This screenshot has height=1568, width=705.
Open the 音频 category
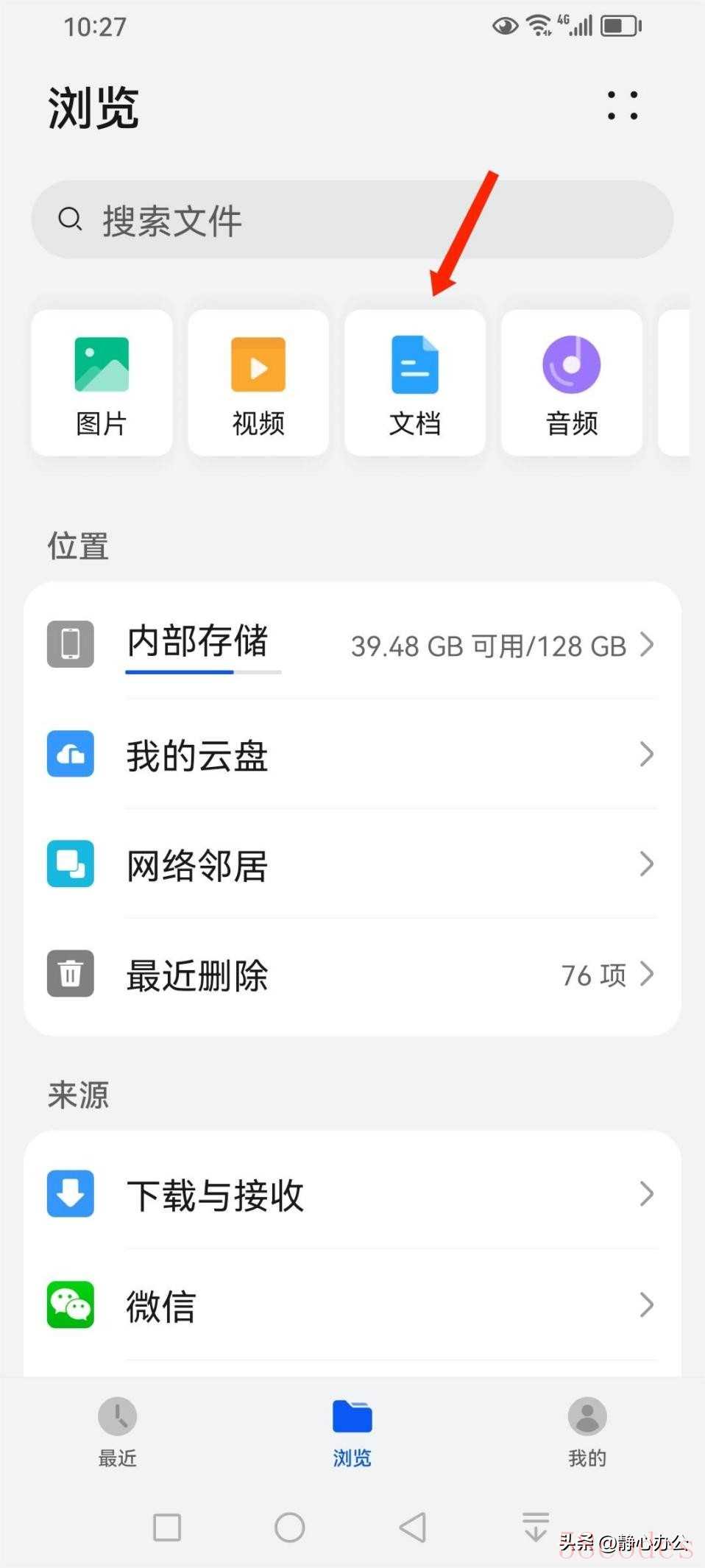(572, 383)
